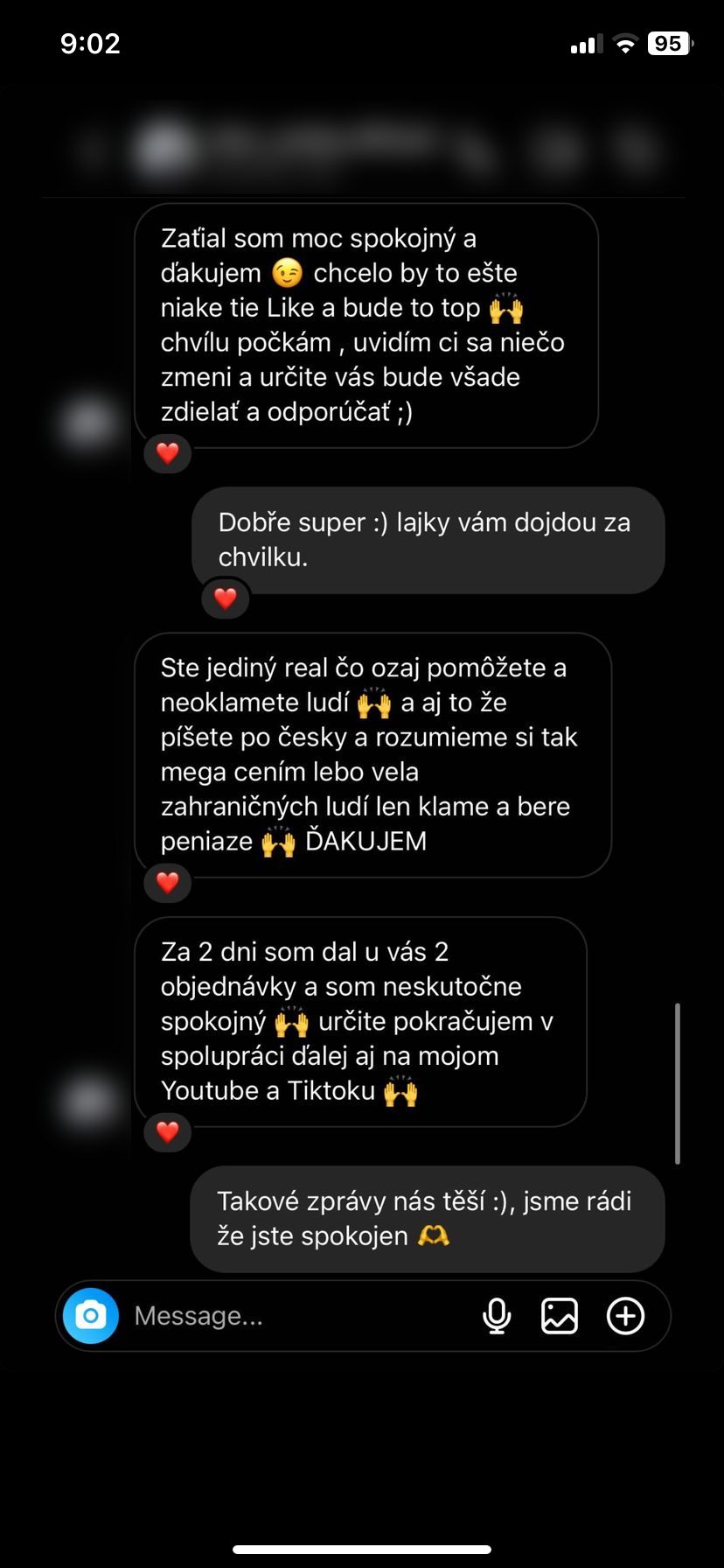The height and width of the screenshot is (1568, 724).
Task: Open the plus menu for more attachments
Action: click(625, 1315)
